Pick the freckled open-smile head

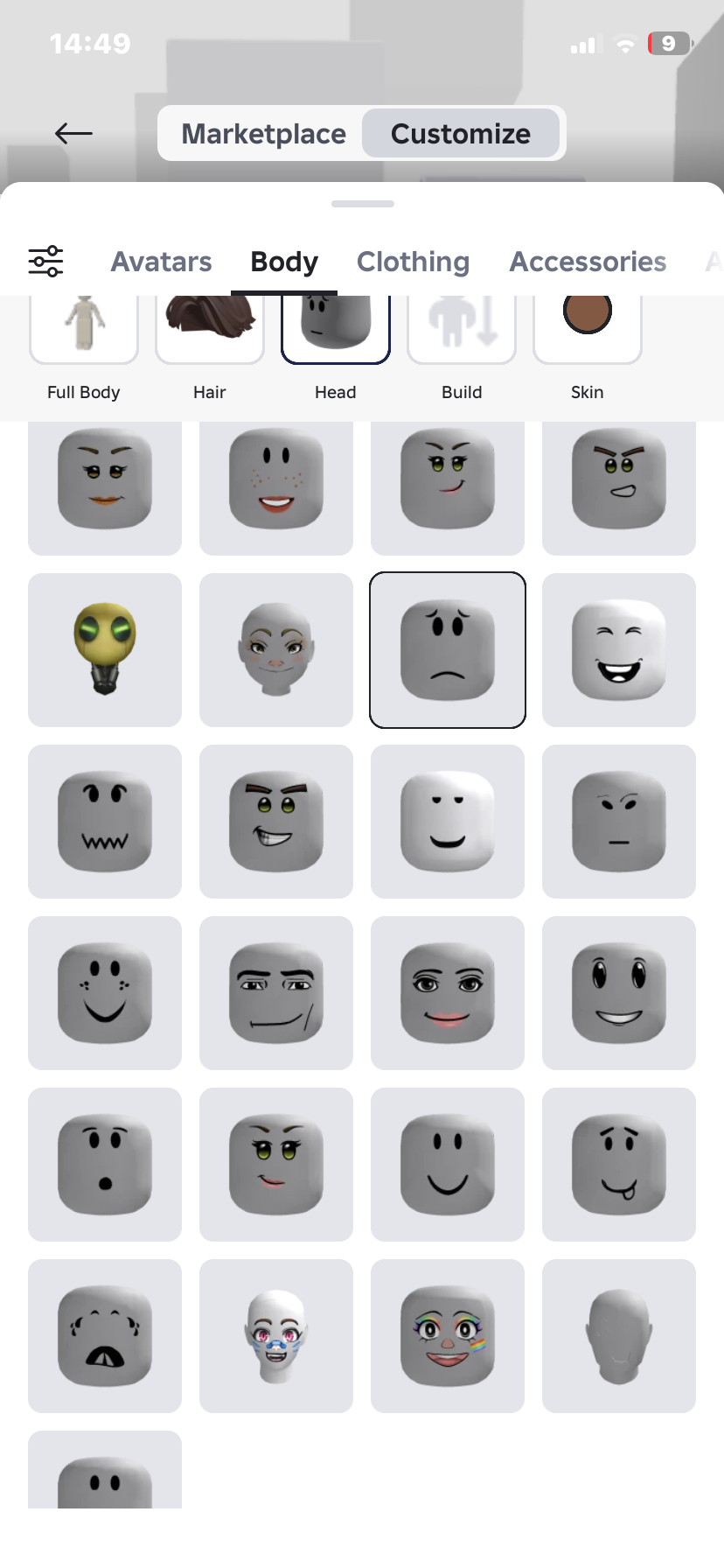point(276,479)
